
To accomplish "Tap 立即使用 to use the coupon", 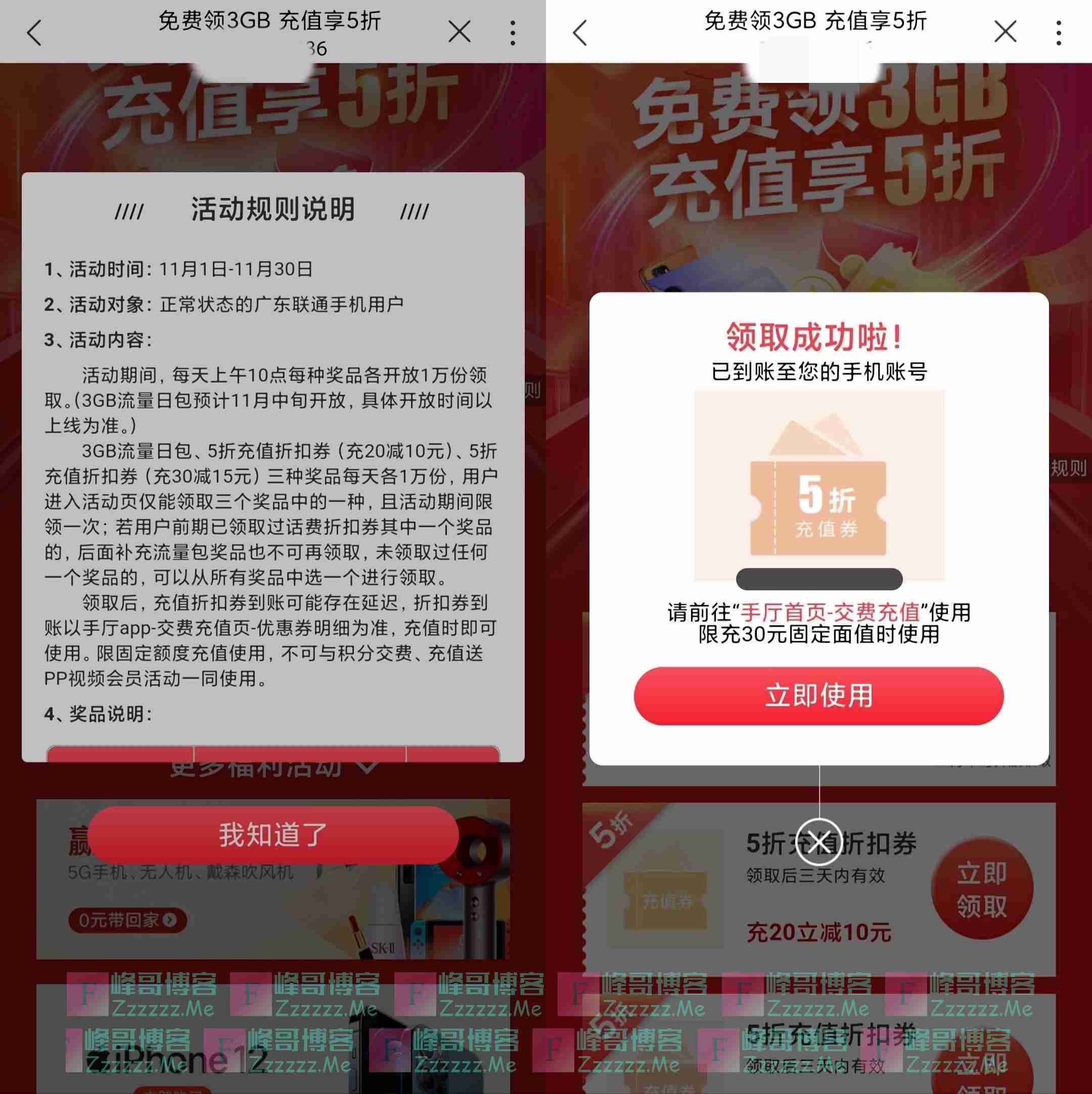I will [818, 695].
